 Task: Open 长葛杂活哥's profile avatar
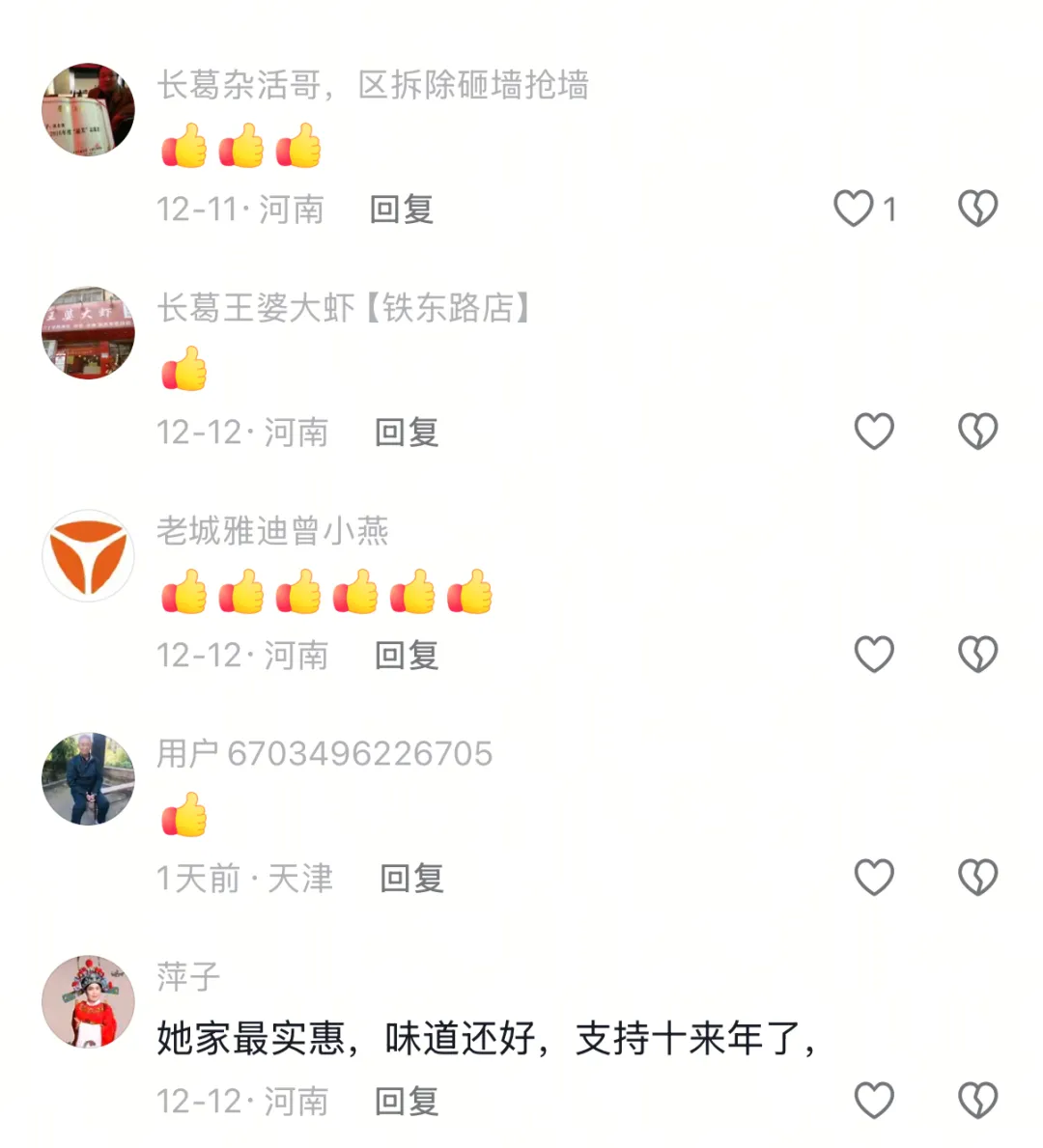tap(88, 109)
